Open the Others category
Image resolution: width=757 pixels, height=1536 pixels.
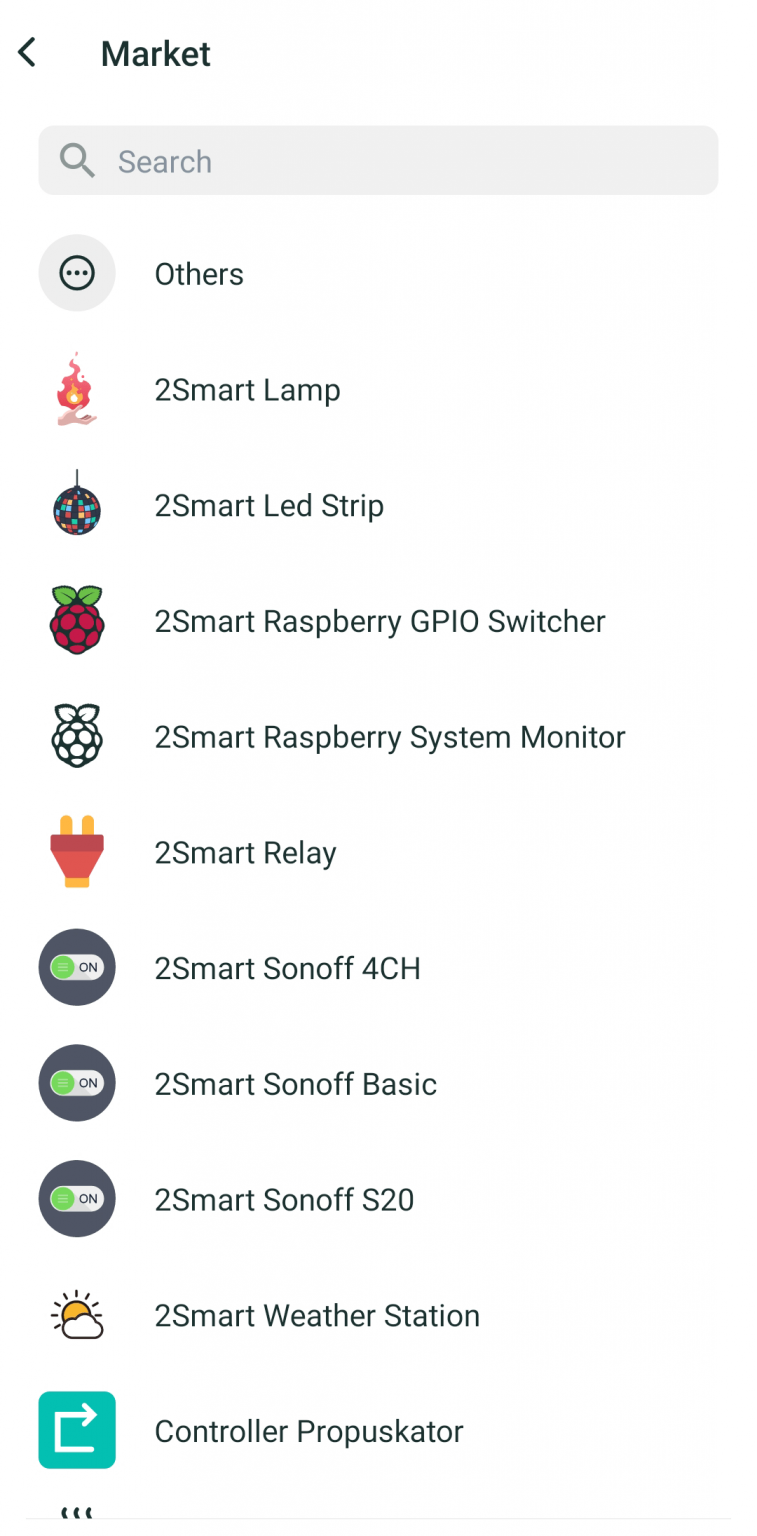pyautogui.click(x=199, y=273)
